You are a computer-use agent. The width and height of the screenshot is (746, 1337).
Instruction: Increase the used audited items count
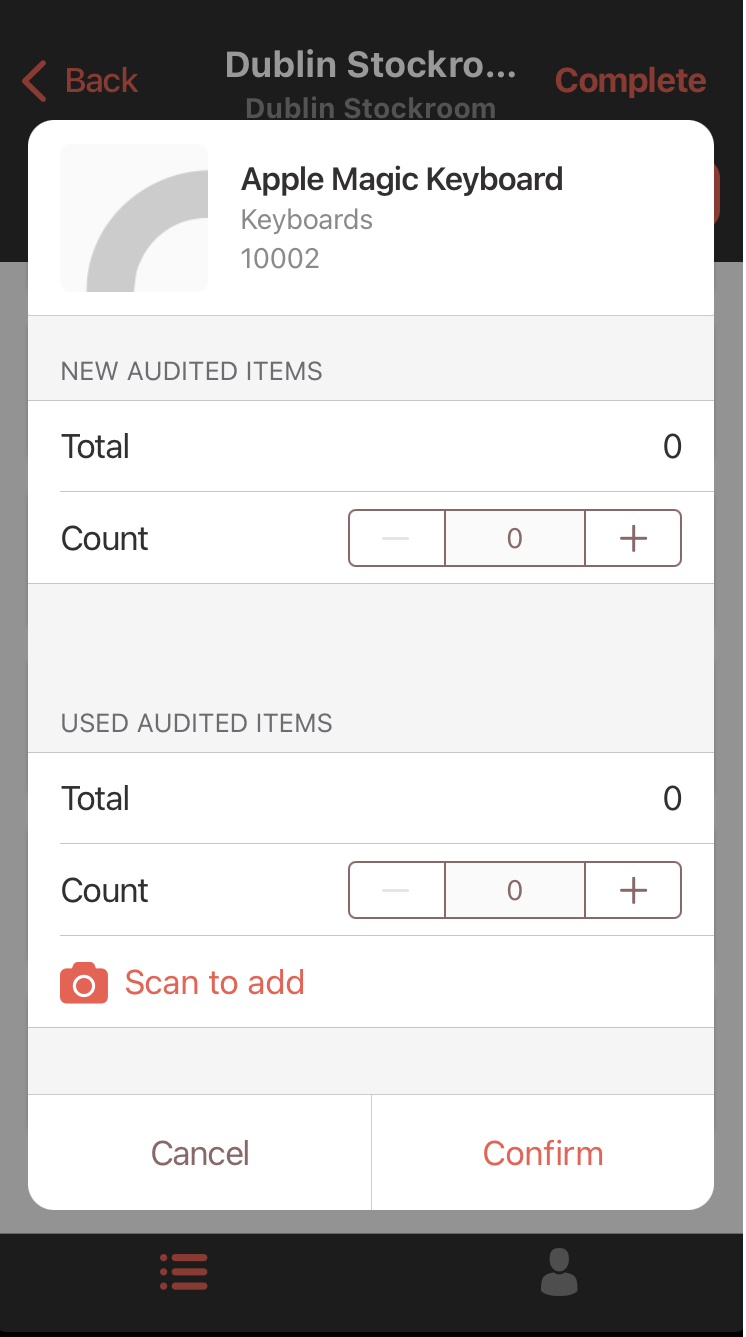pyautogui.click(x=633, y=890)
